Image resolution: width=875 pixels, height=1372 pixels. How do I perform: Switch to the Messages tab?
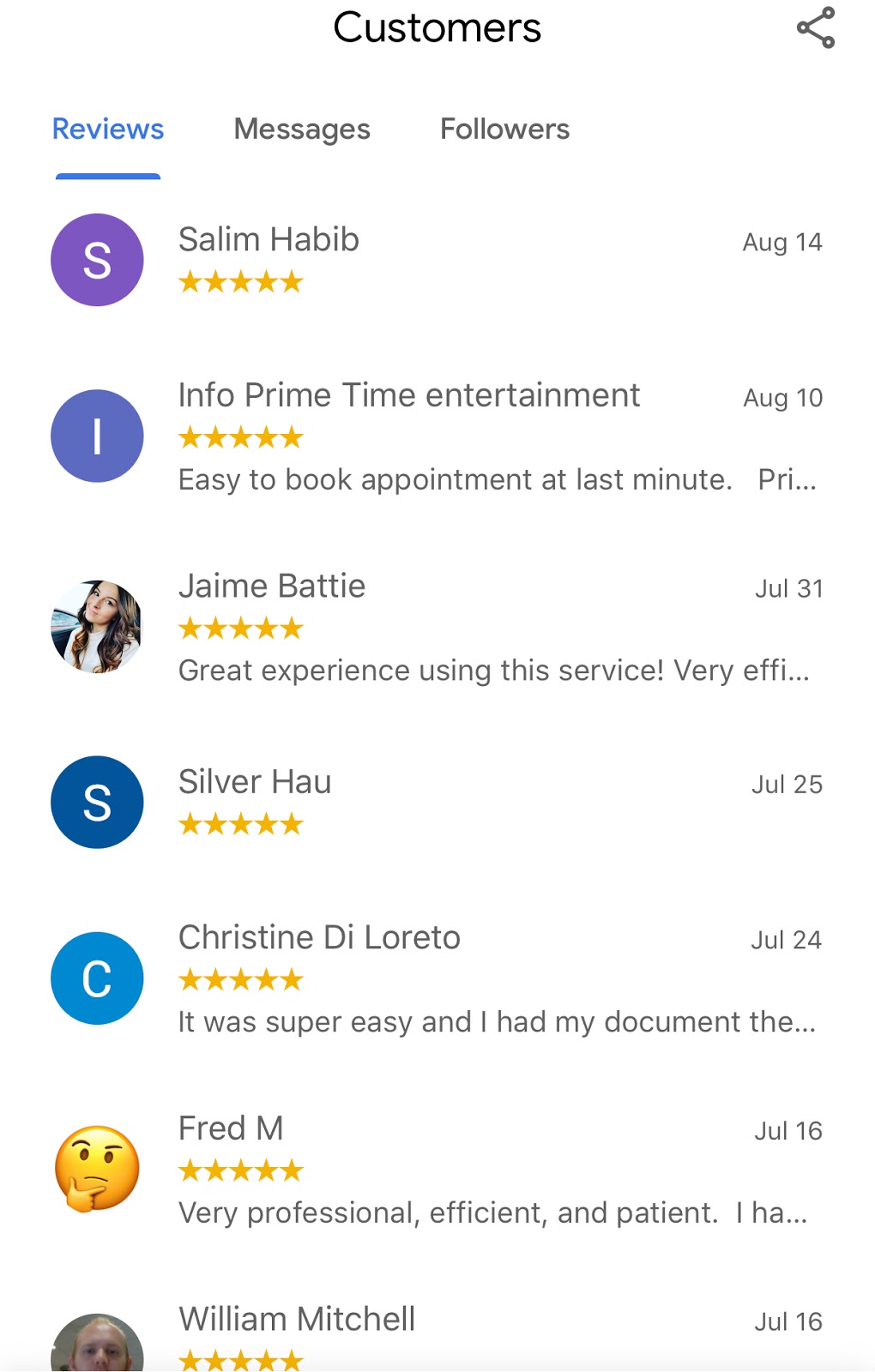pyautogui.click(x=302, y=129)
